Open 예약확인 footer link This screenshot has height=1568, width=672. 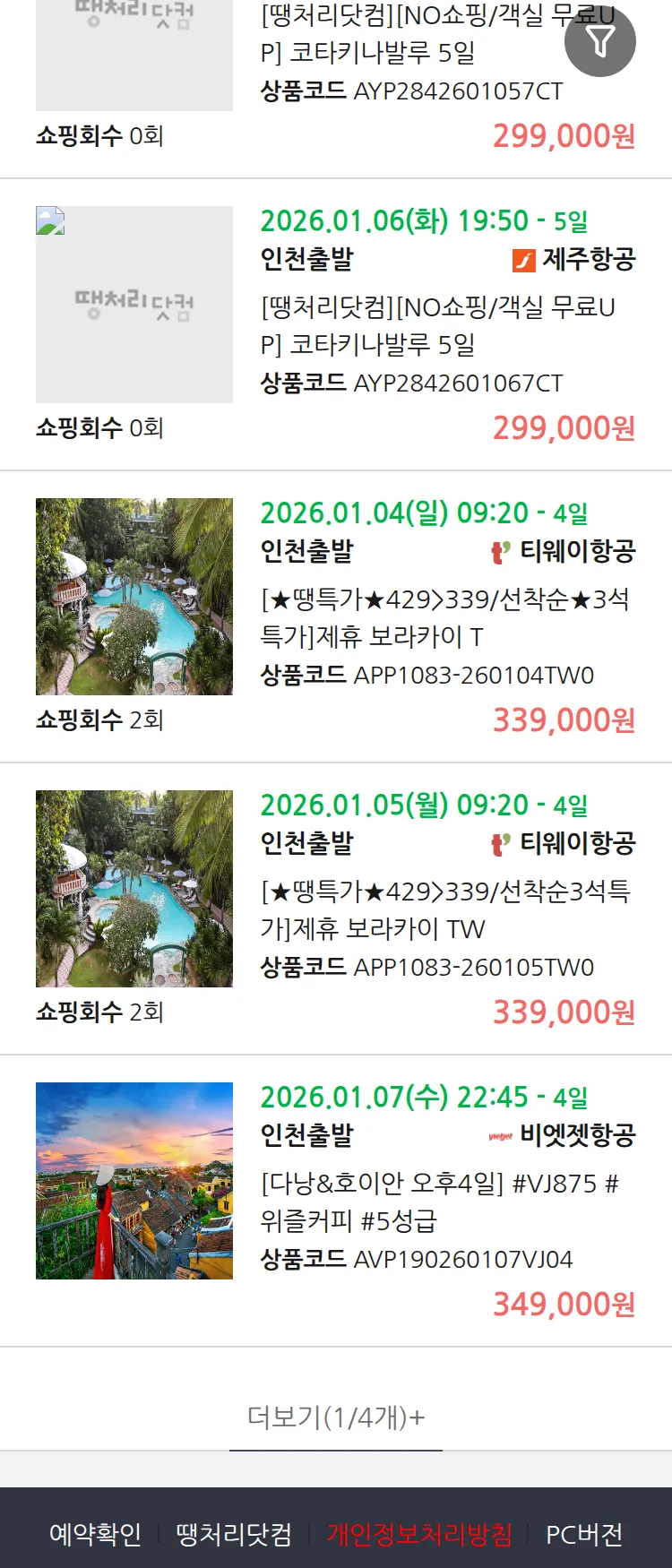coord(95,1534)
